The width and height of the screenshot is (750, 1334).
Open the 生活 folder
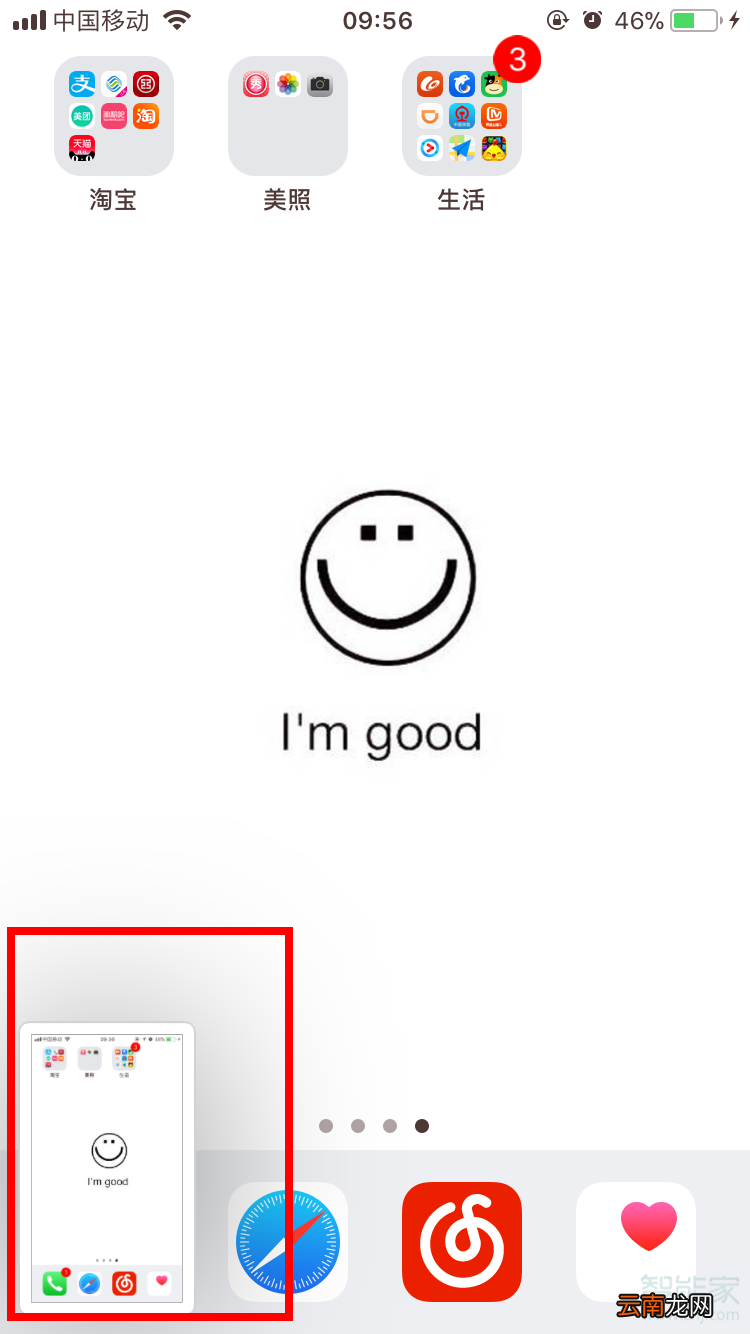pyautogui.click(x=462, y=116)
